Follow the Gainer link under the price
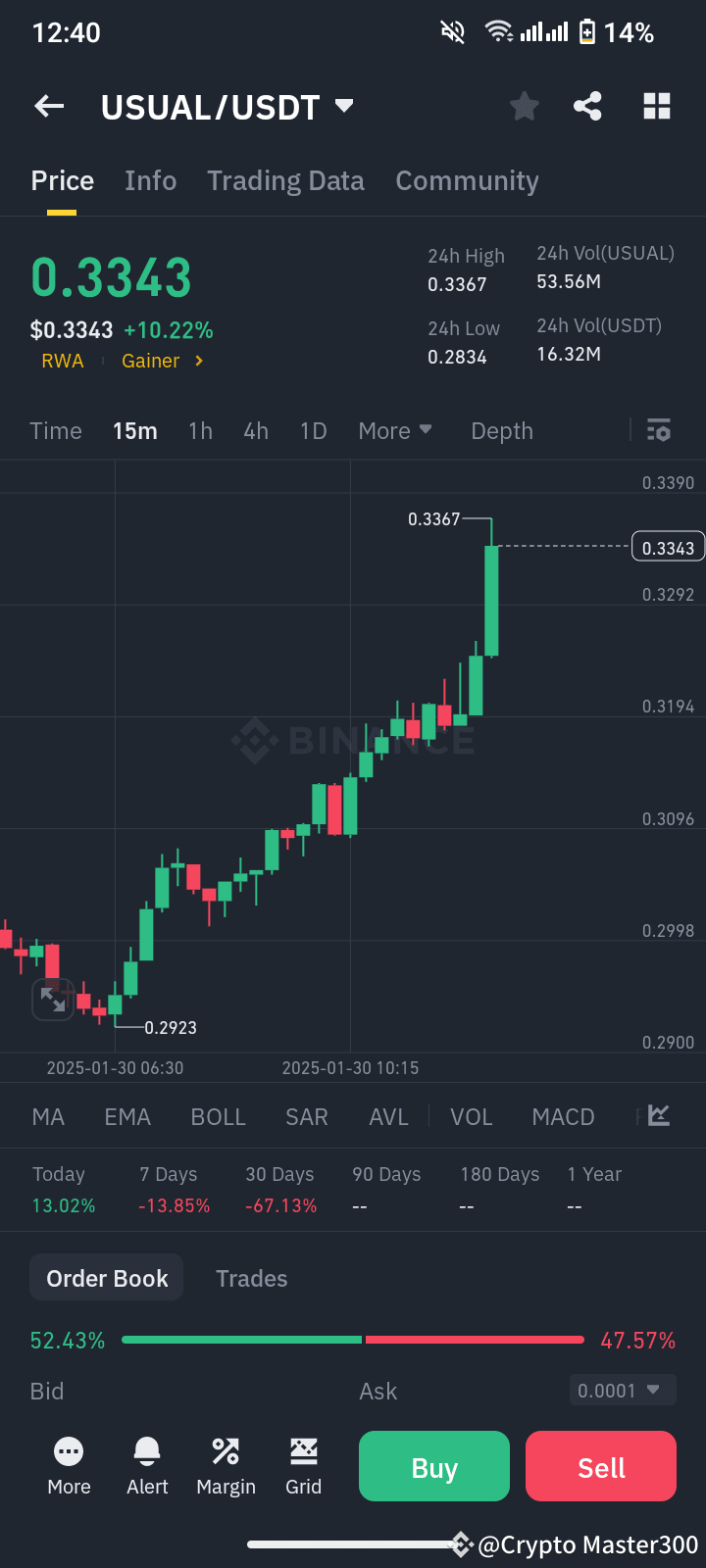This screenshot has height=1568, width=706. coord(151,361)
